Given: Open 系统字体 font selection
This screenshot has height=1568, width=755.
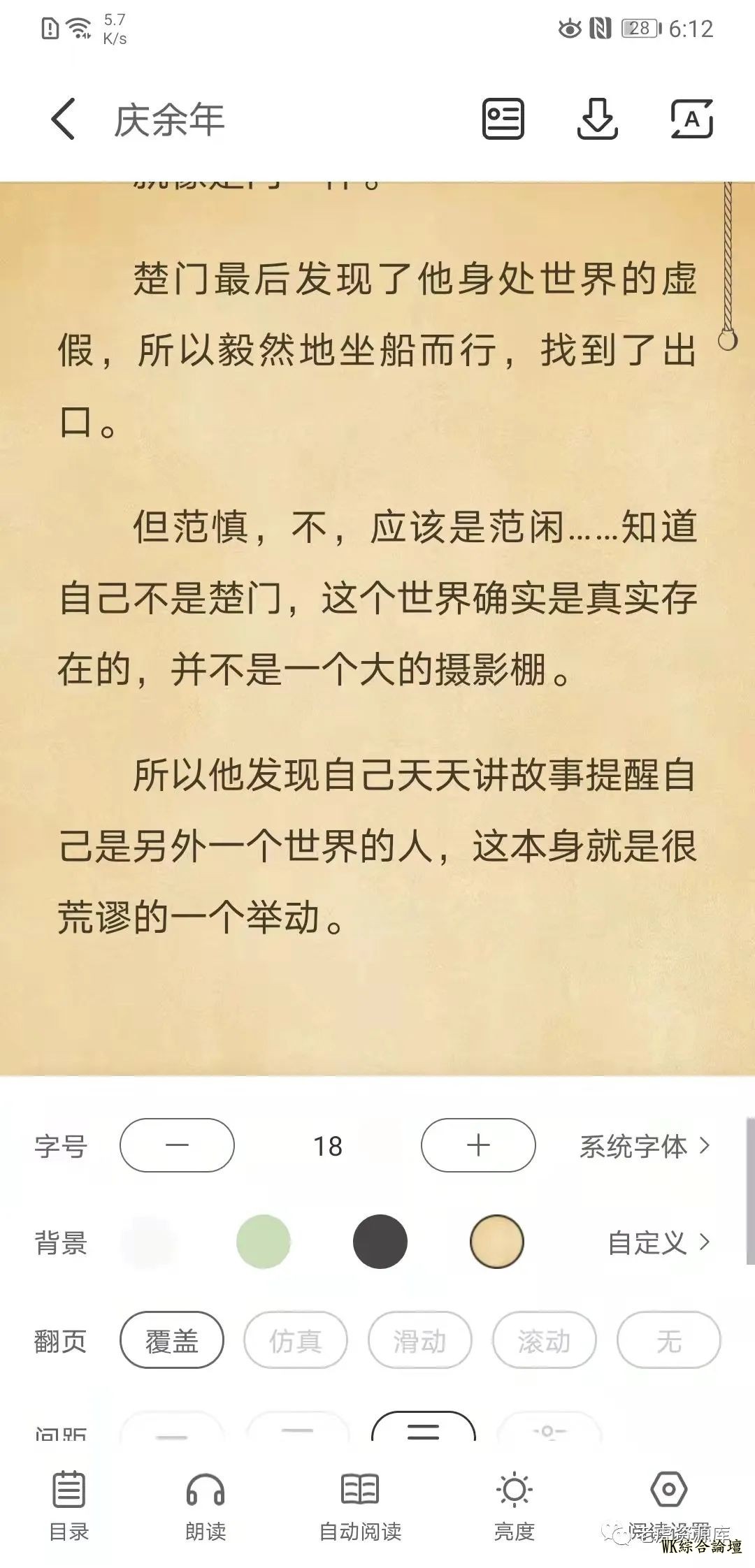Looking at the screenshot, I should (x=644, y=1146).
